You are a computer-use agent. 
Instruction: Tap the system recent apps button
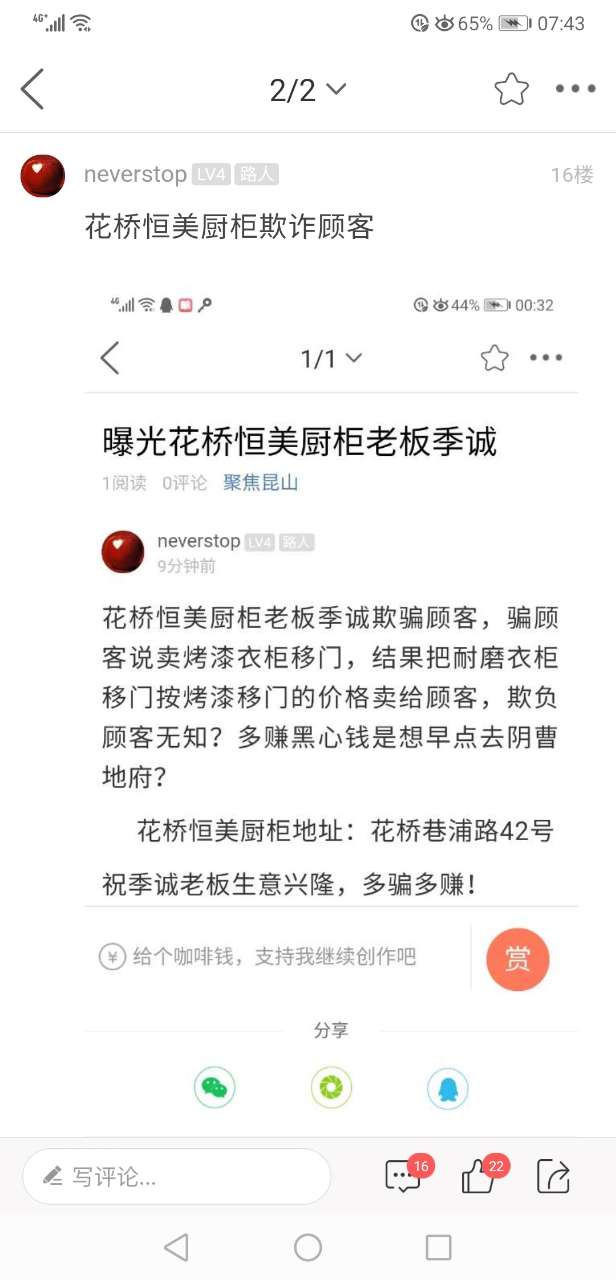click(x=438, y=1247)
